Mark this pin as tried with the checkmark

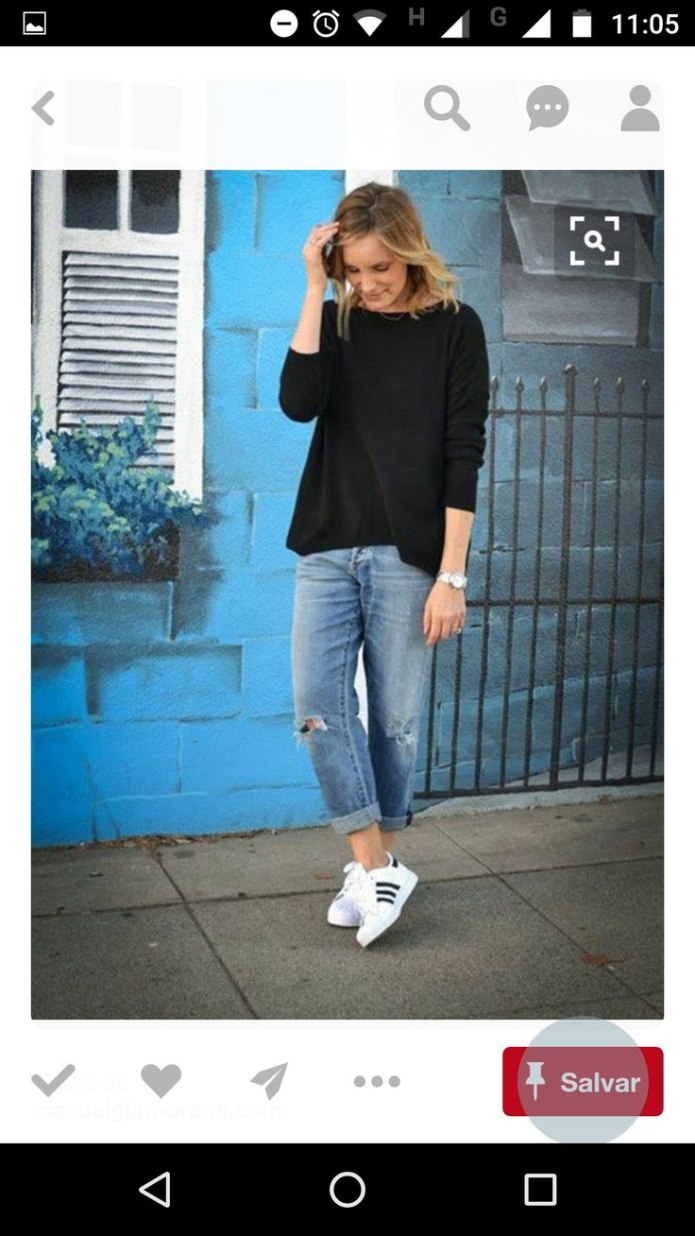(52, 1080)
